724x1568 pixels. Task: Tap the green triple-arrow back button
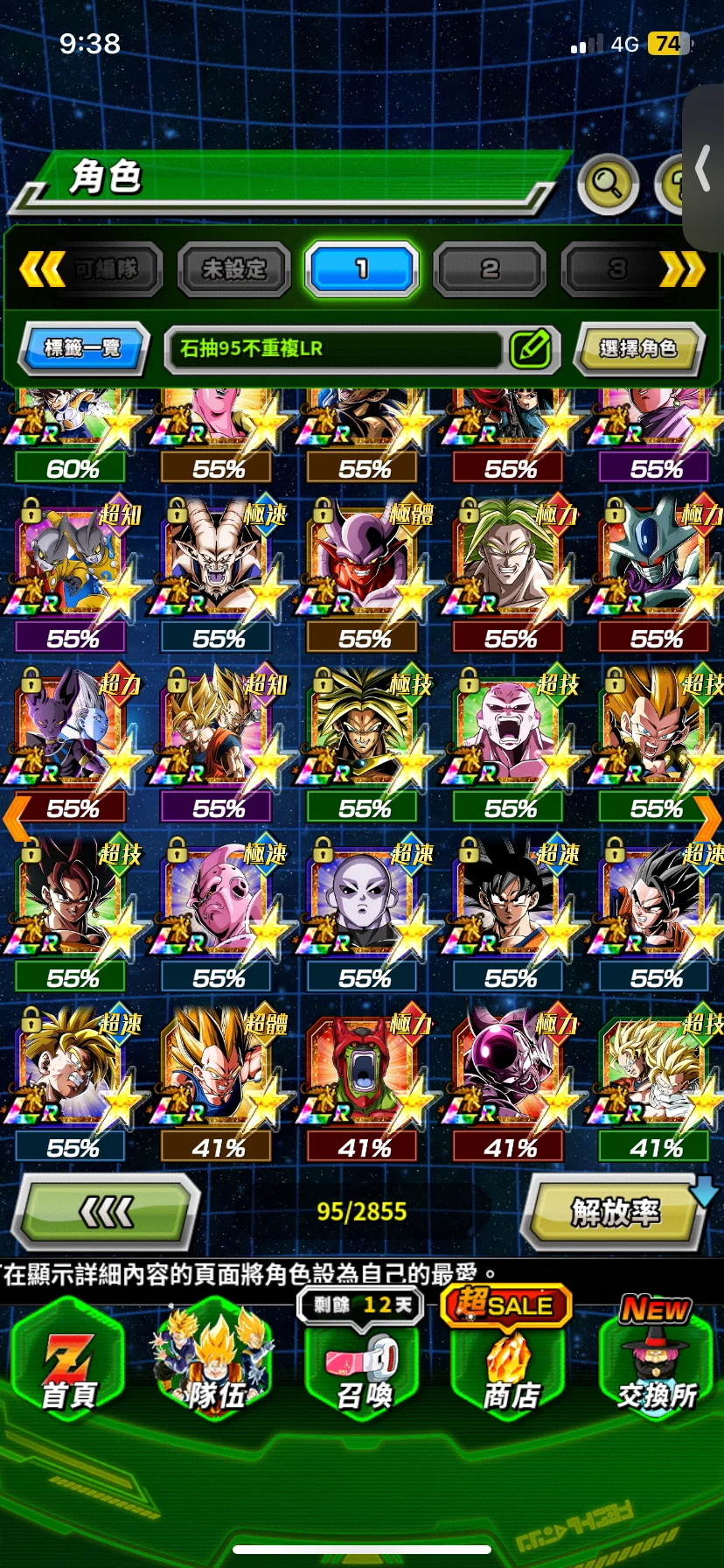tap(107, 1212)
